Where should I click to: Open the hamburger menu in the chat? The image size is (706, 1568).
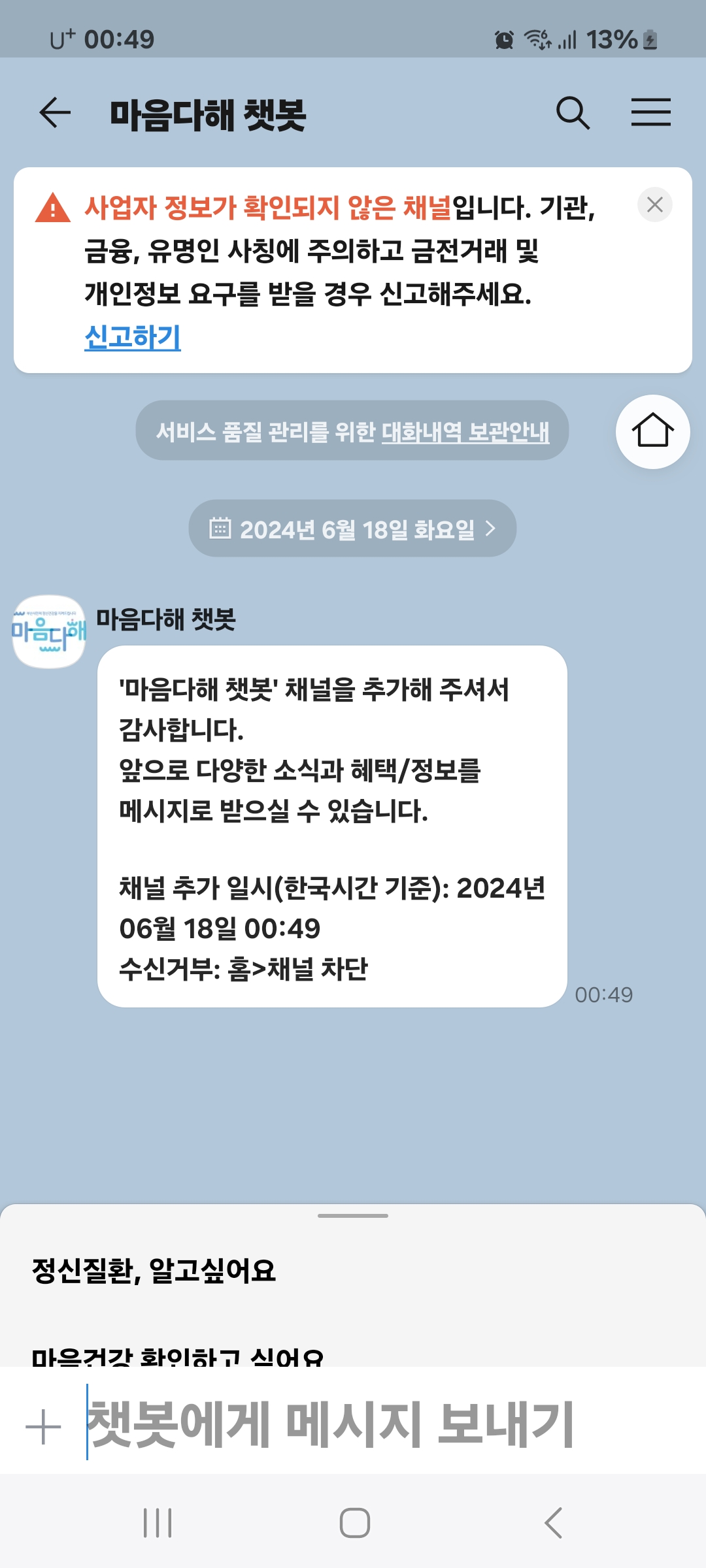click(x=650, y=112)
